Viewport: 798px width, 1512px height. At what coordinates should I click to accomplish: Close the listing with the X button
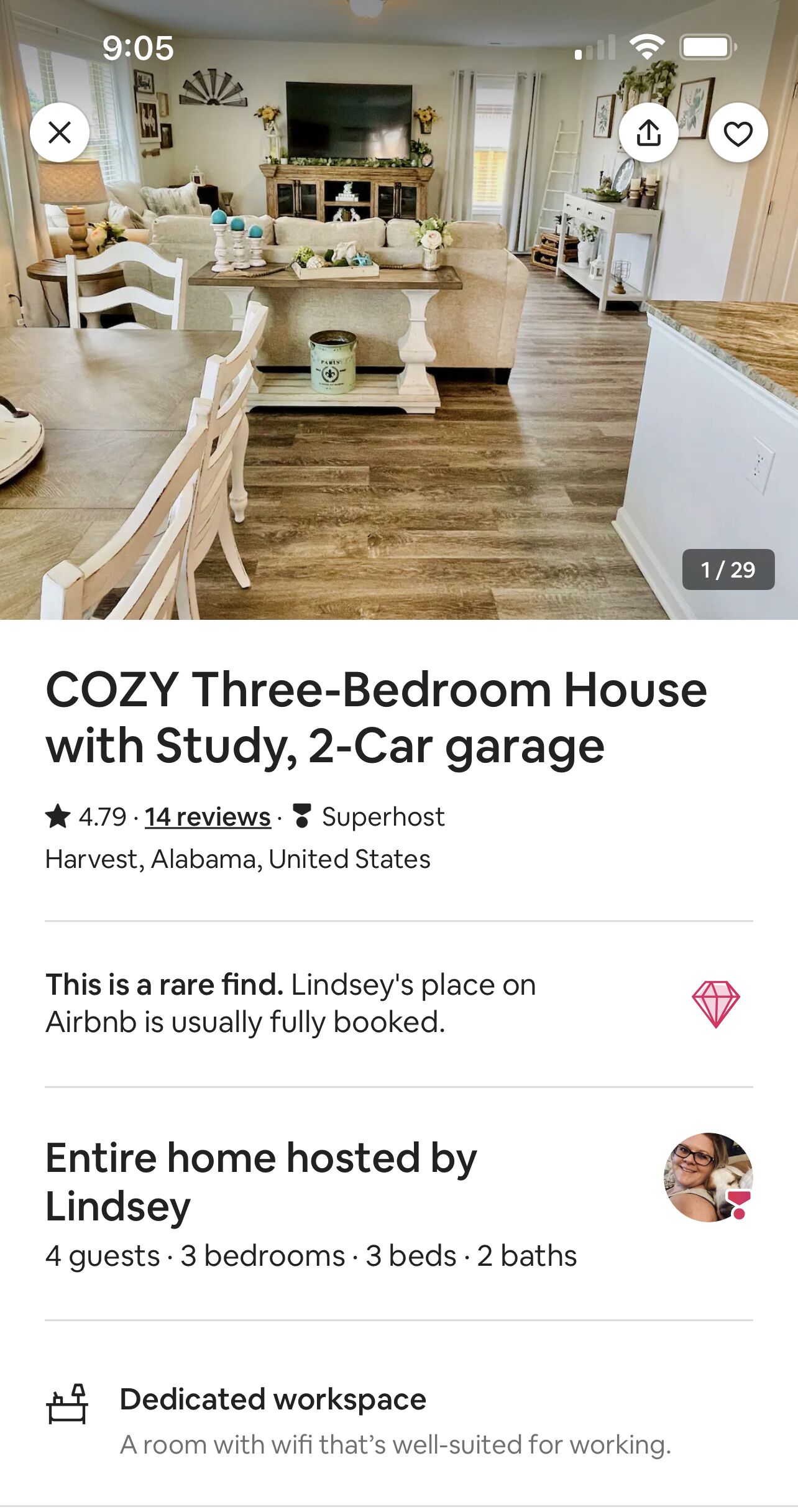tap(60, 132)
